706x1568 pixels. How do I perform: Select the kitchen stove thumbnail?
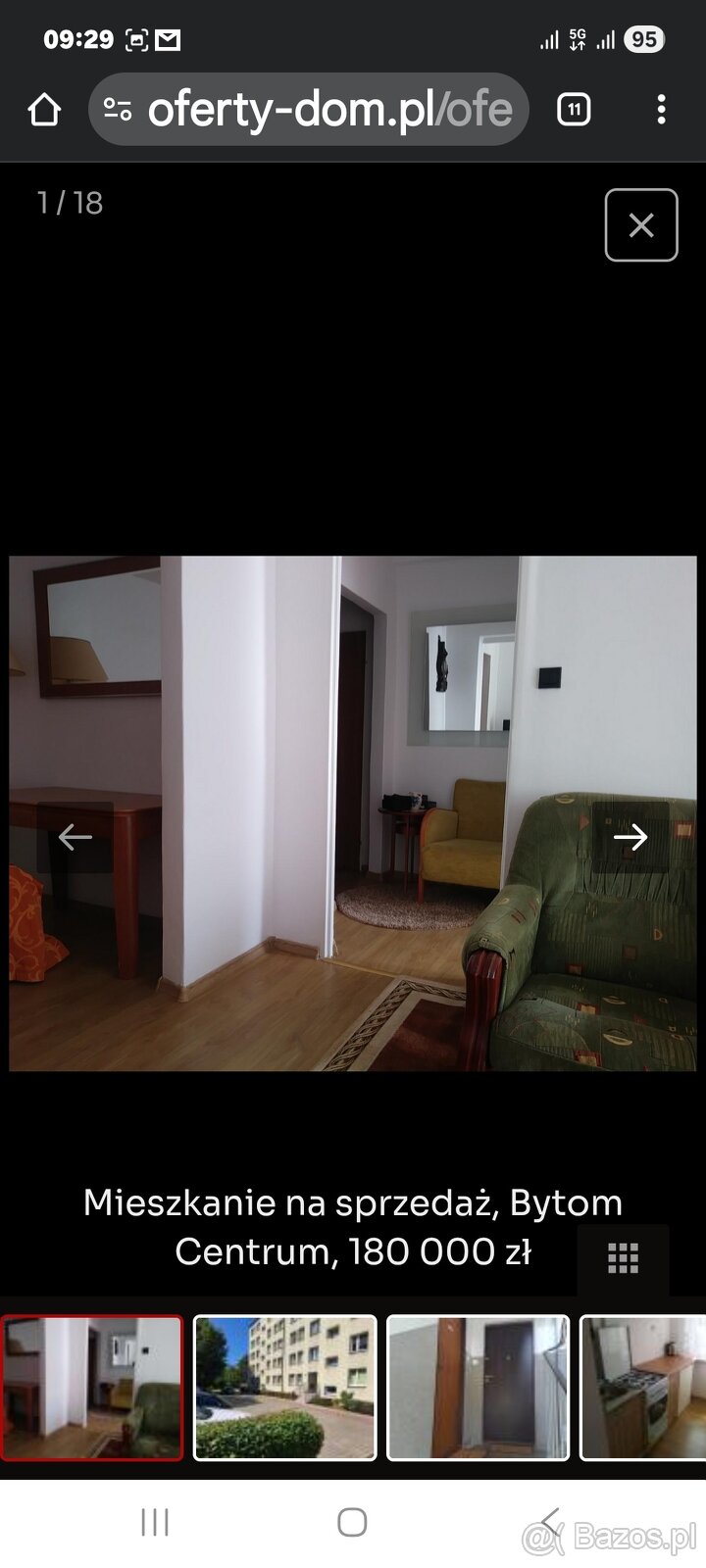click(642, 1388)
